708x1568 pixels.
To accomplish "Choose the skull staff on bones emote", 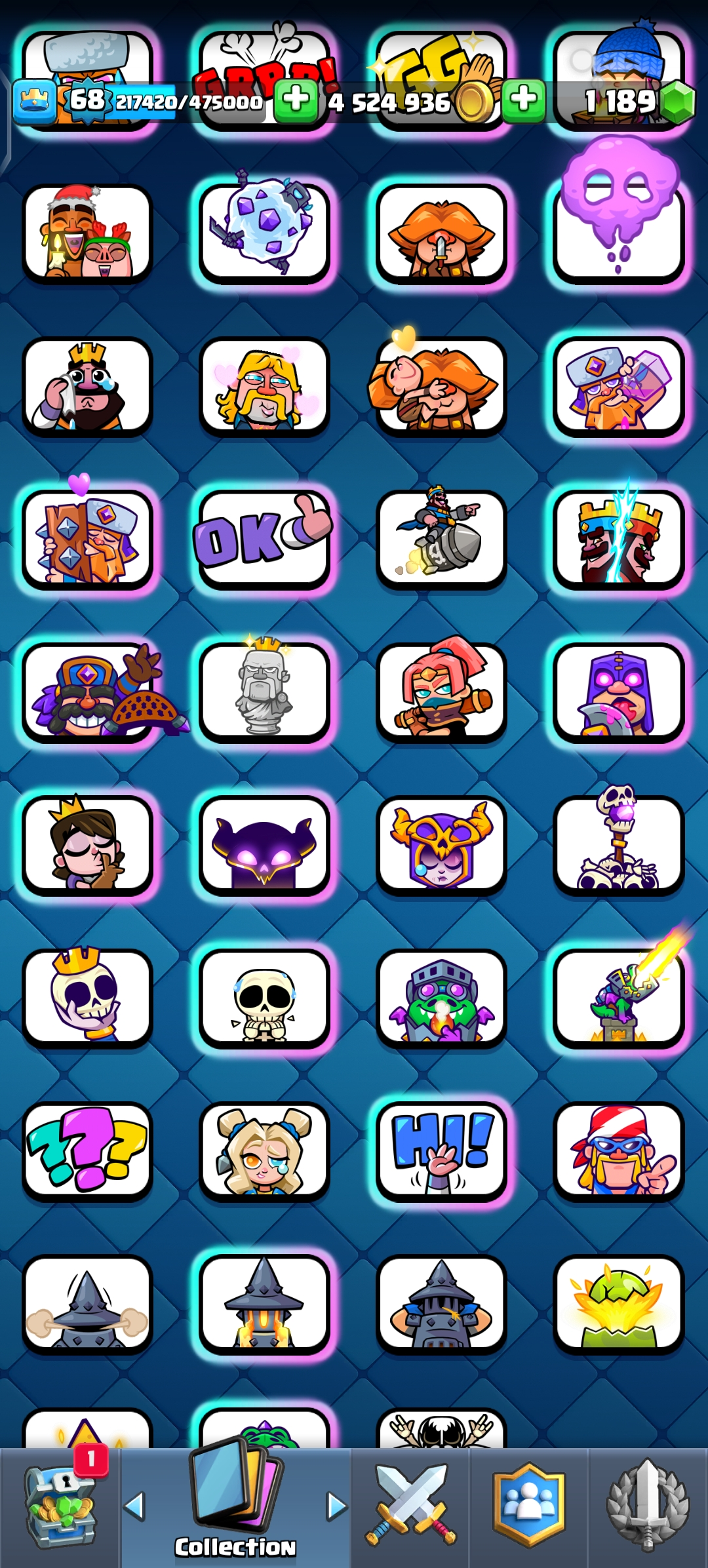I will [x=618, y=844].
